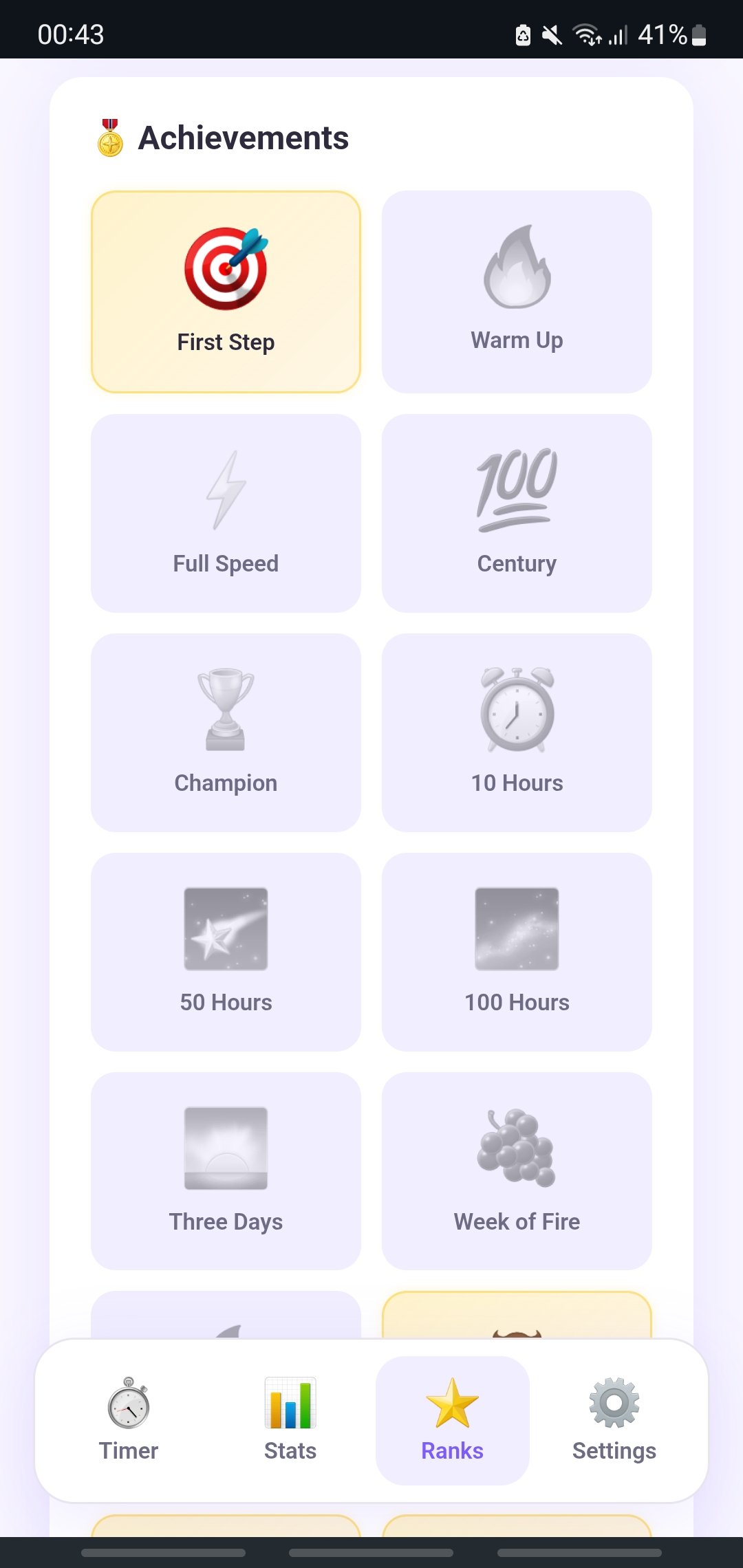
Task: Tap the Champion trophy achievement
Action: pos(226,732)
